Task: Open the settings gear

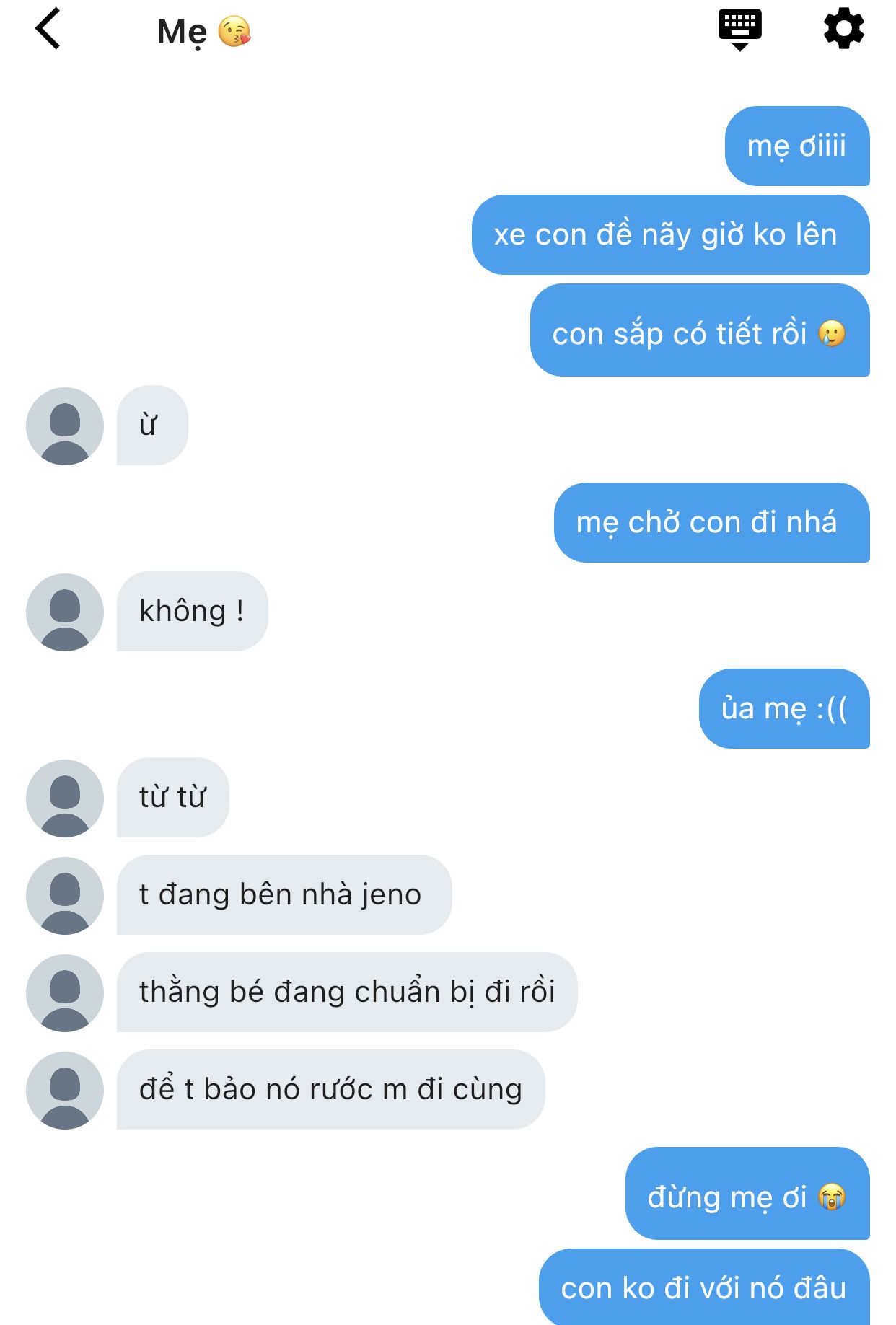Action: pyautogui.click(x=843, y=29)
